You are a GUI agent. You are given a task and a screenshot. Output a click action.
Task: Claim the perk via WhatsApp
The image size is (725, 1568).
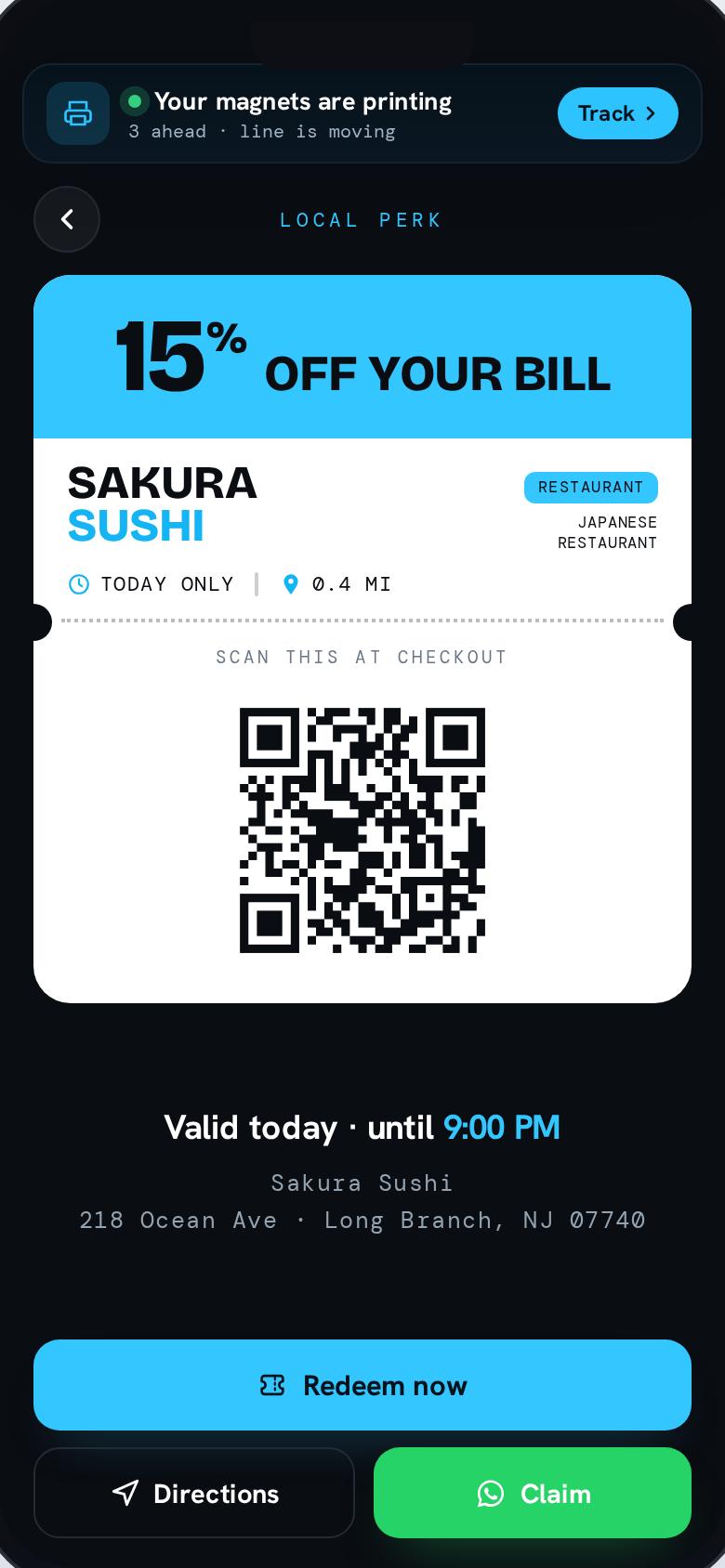[x=533, y=1493]
